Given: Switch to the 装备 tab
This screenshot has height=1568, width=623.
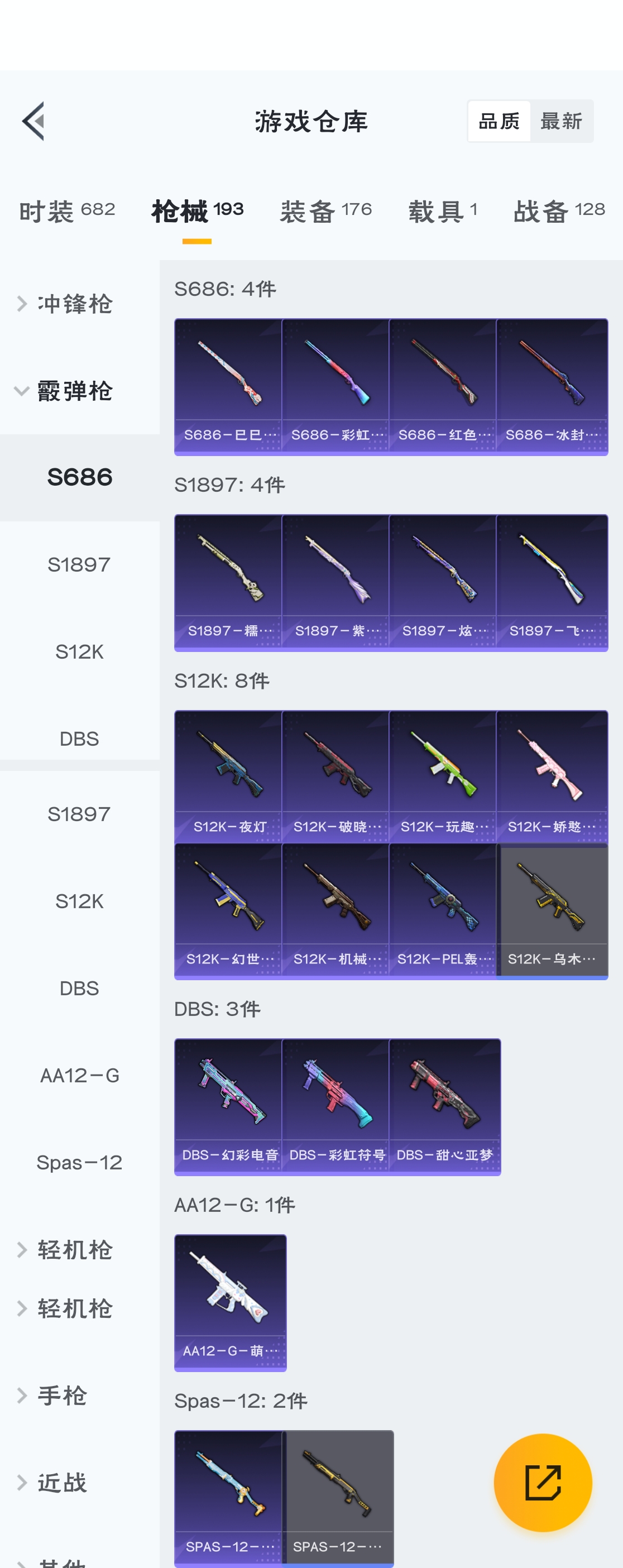Looking at the screenshot, I should pos(326,211).
